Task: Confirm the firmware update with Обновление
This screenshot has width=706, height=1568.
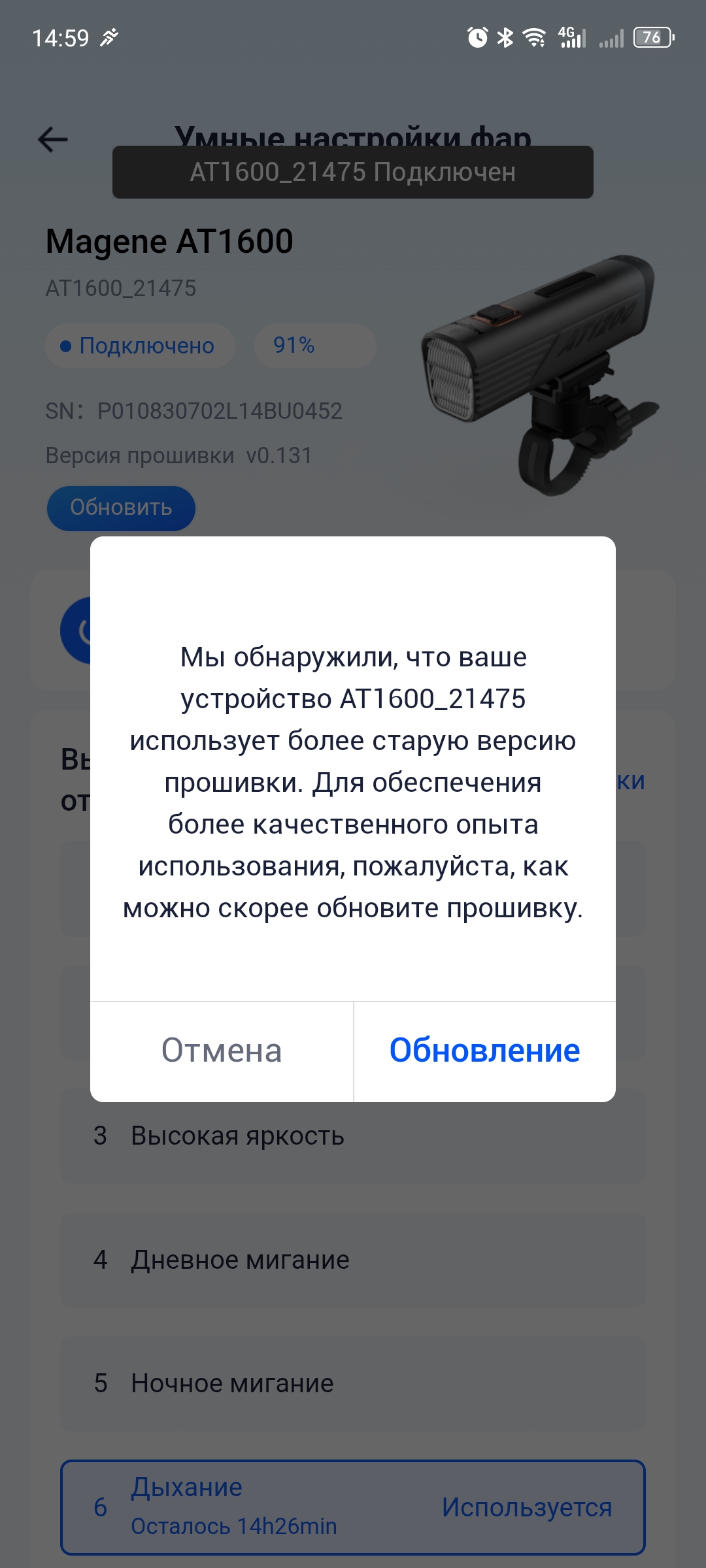Action: (484, 1051)
